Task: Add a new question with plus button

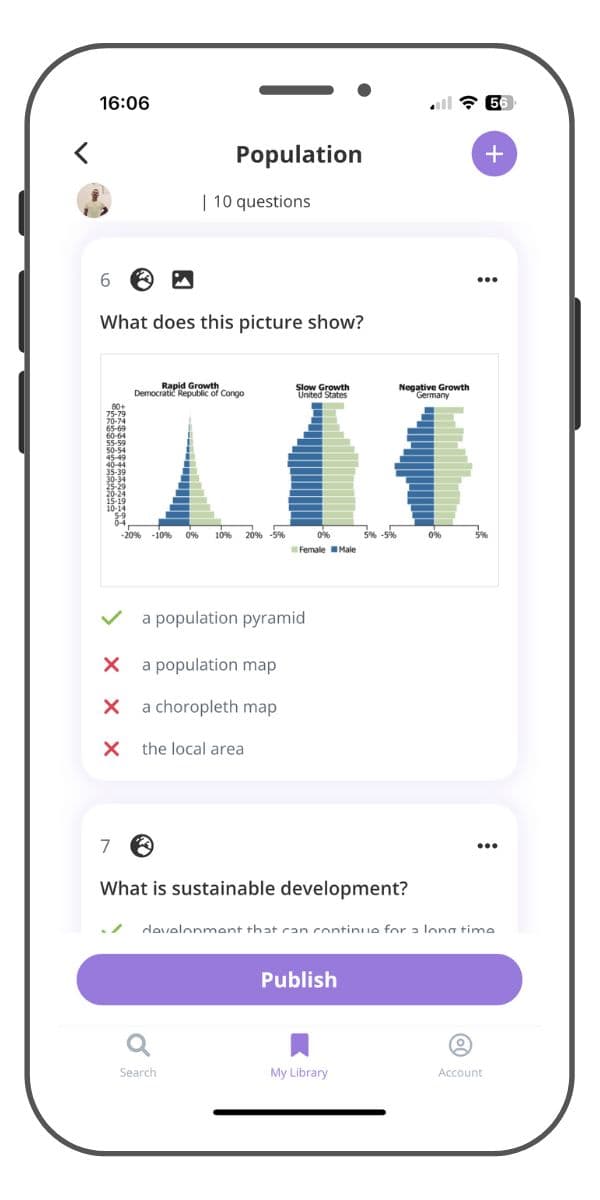Action: click(x=494, y=154)
